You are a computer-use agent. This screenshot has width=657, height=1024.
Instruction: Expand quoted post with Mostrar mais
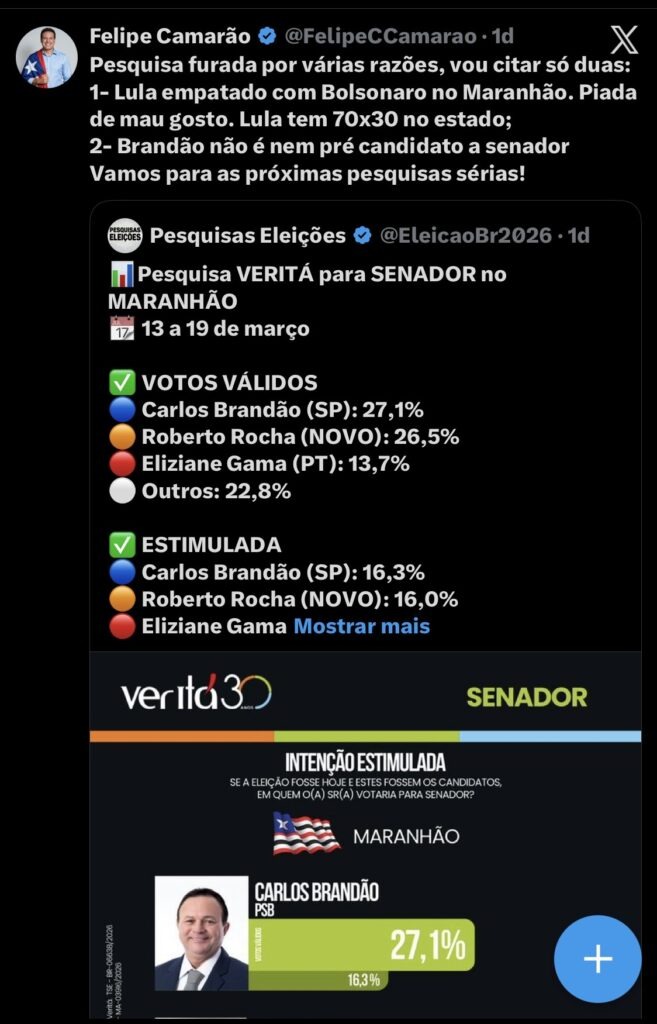click(361, 626)
